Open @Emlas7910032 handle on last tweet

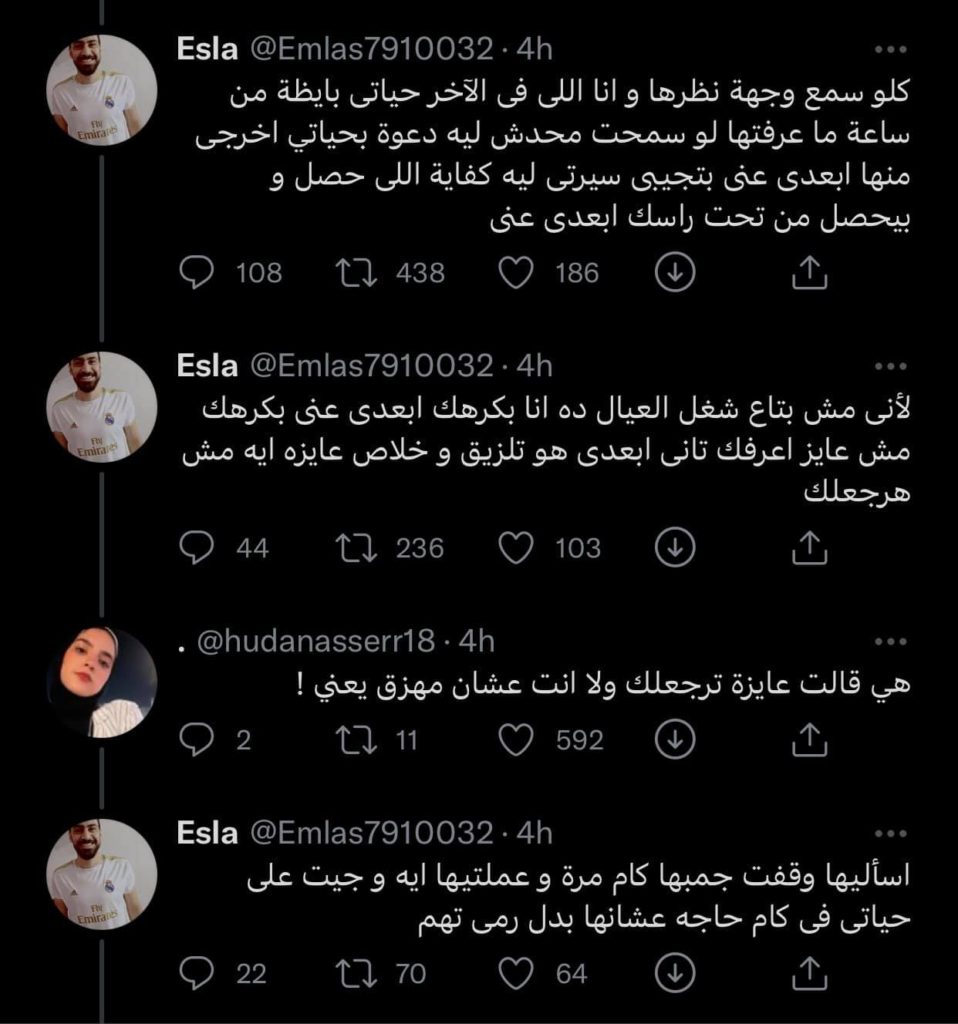pos(370,832)
